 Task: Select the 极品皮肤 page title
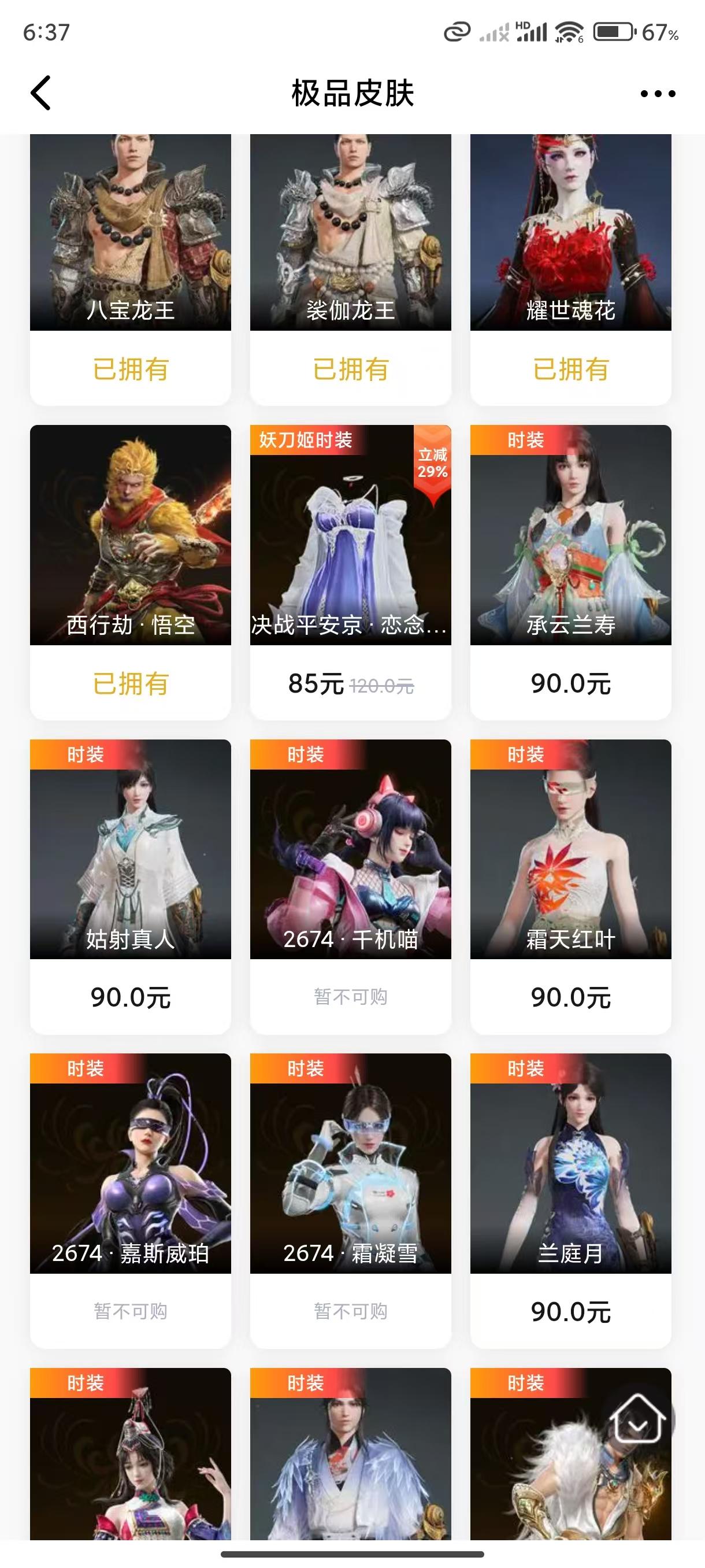point(351,93)
